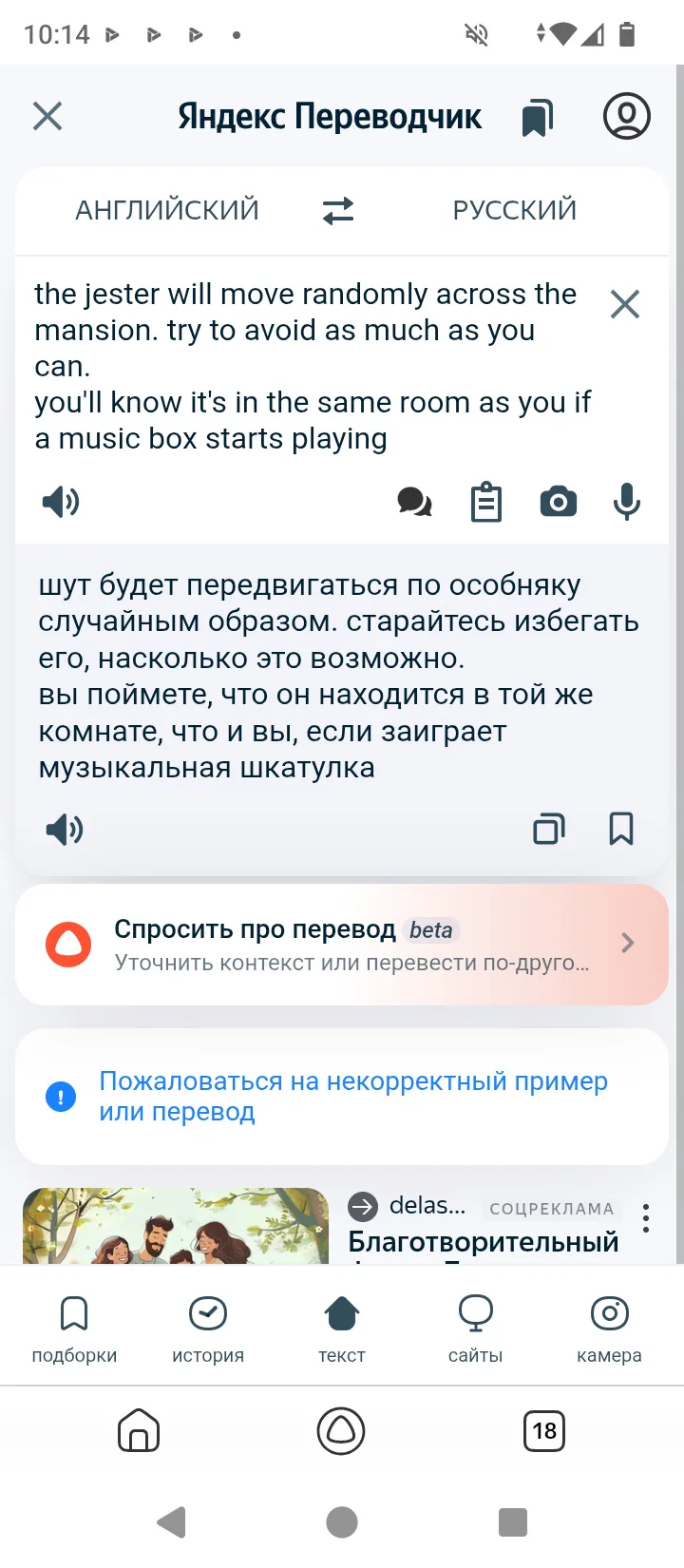Viewport: 684px width, 1568px height.
Task: Paste text from the clipboard
Action: coord(486,502)
